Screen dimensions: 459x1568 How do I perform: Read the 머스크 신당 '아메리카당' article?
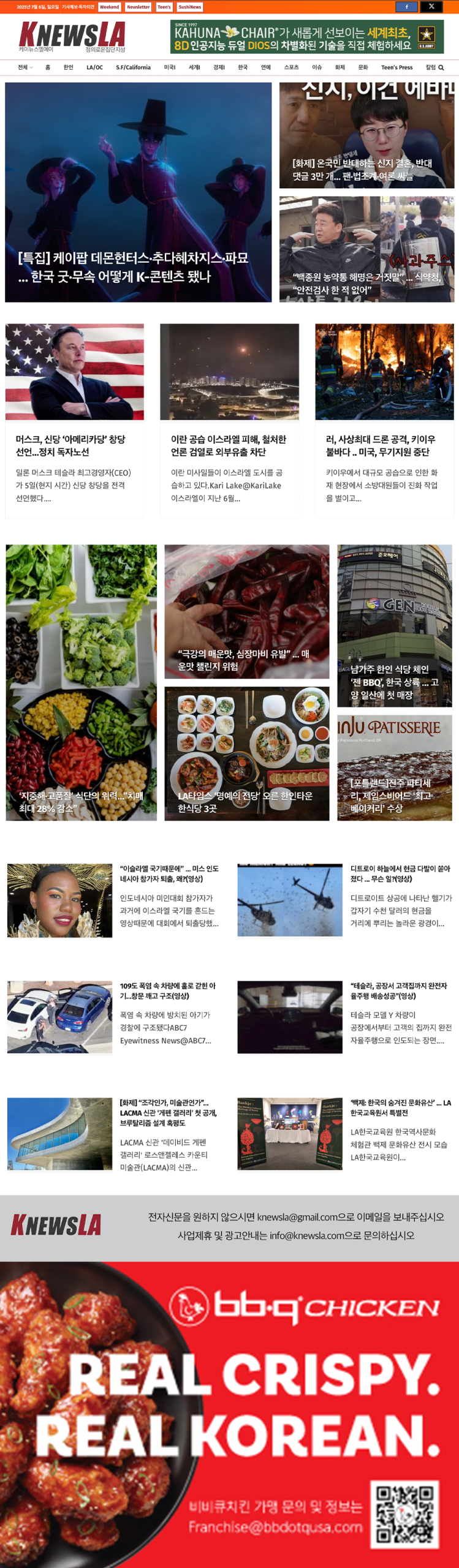[70, 445]
